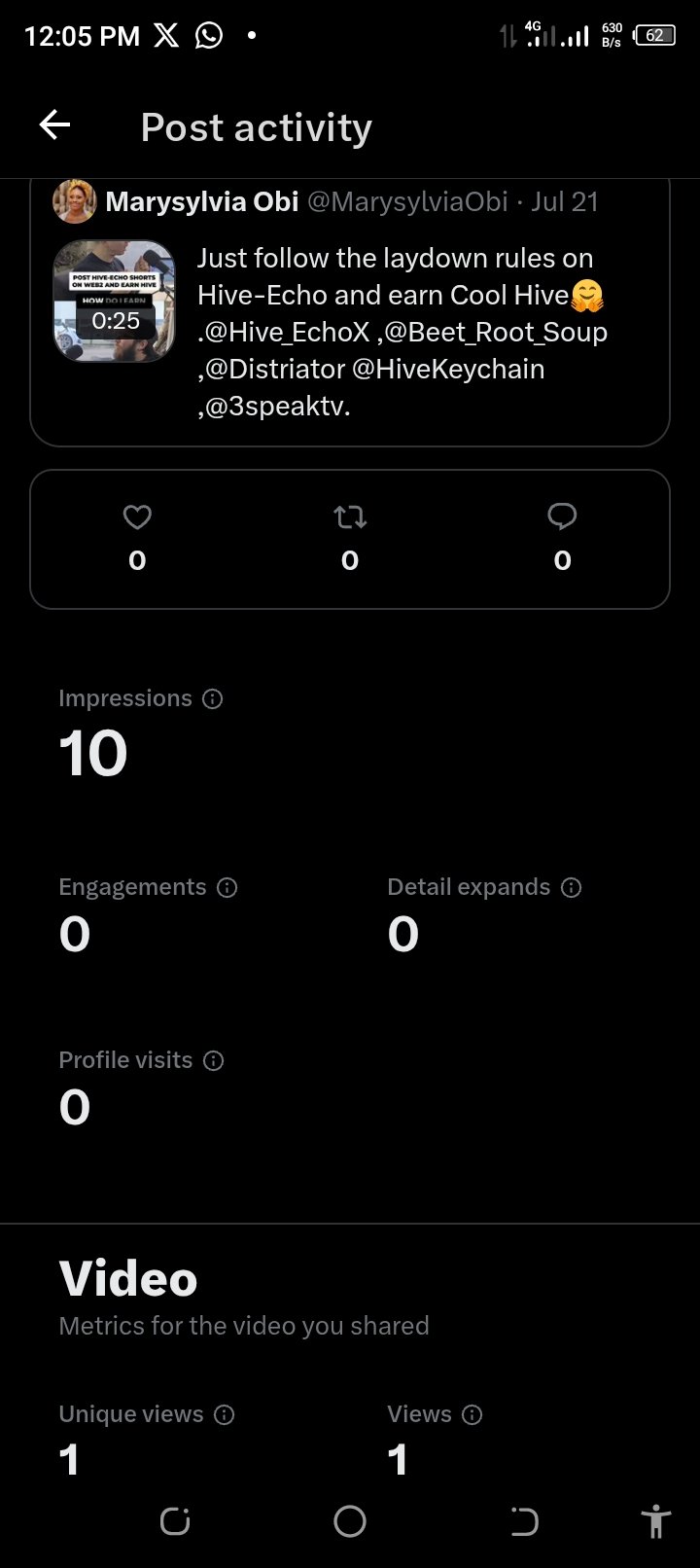Image resolution: width=700 pixels, height=1568 pixels.
Task: Show info about Profile visits
Action: (x=214, y=1060)
